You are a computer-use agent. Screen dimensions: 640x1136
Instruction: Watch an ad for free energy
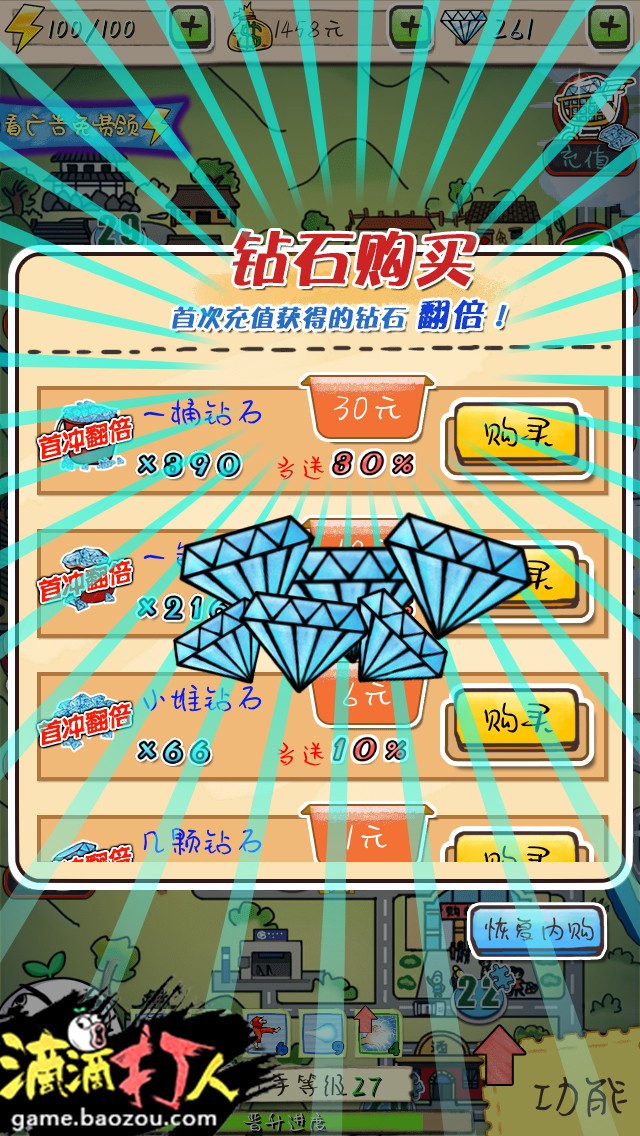pos(90,127)
